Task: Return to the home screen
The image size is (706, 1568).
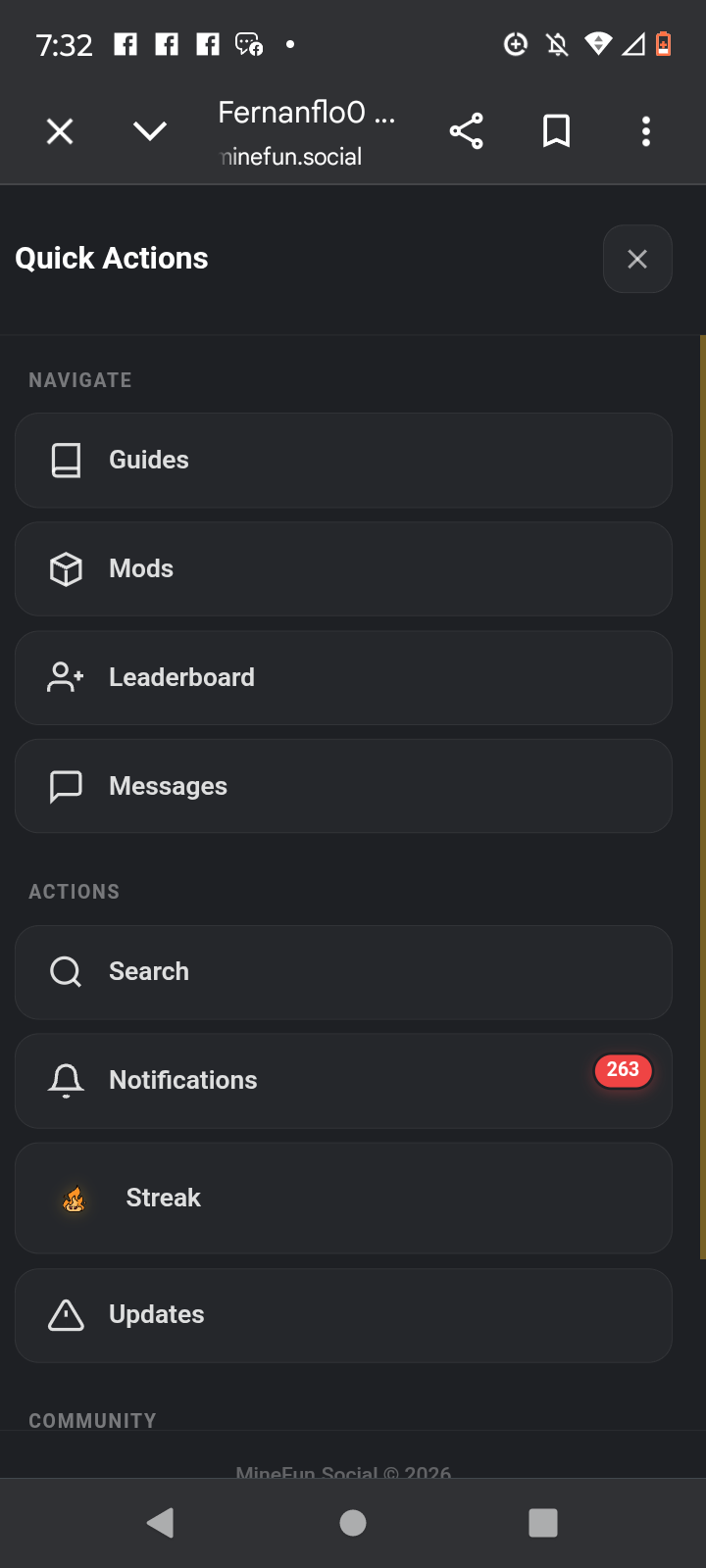Action: [x=353, y=1523]
